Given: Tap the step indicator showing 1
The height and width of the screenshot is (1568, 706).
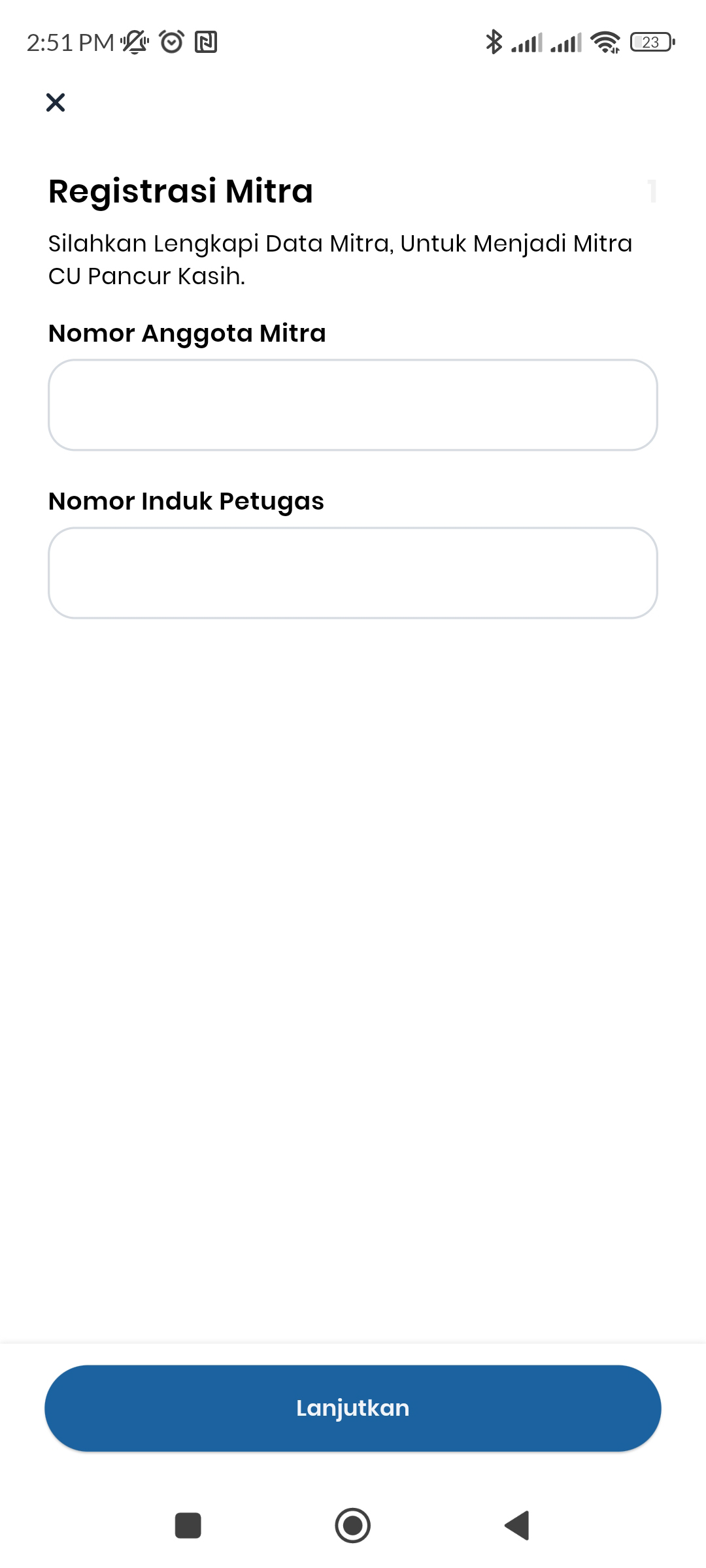Looking at the screenshot, I should tap(653, 191).
